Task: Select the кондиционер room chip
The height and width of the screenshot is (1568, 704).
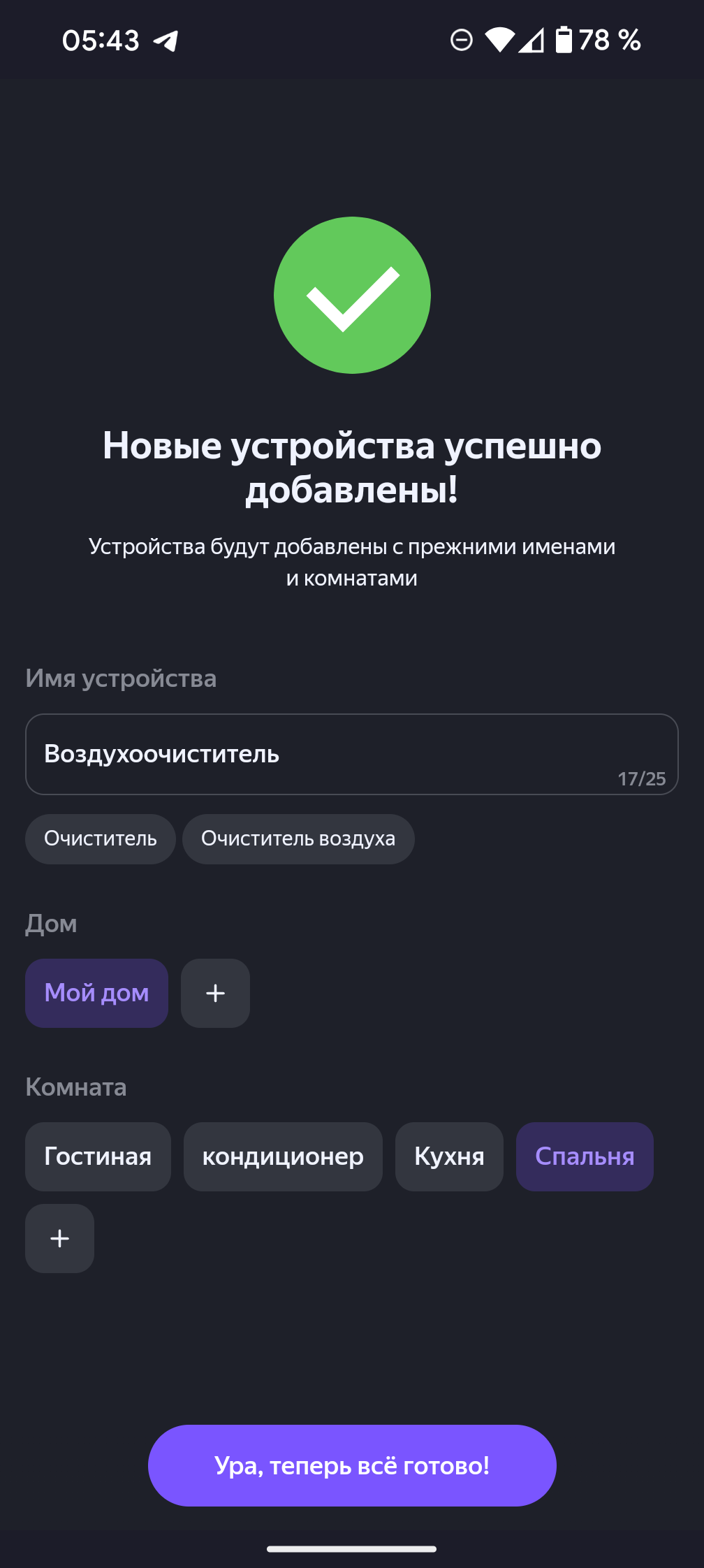Action: (283, 1156)
